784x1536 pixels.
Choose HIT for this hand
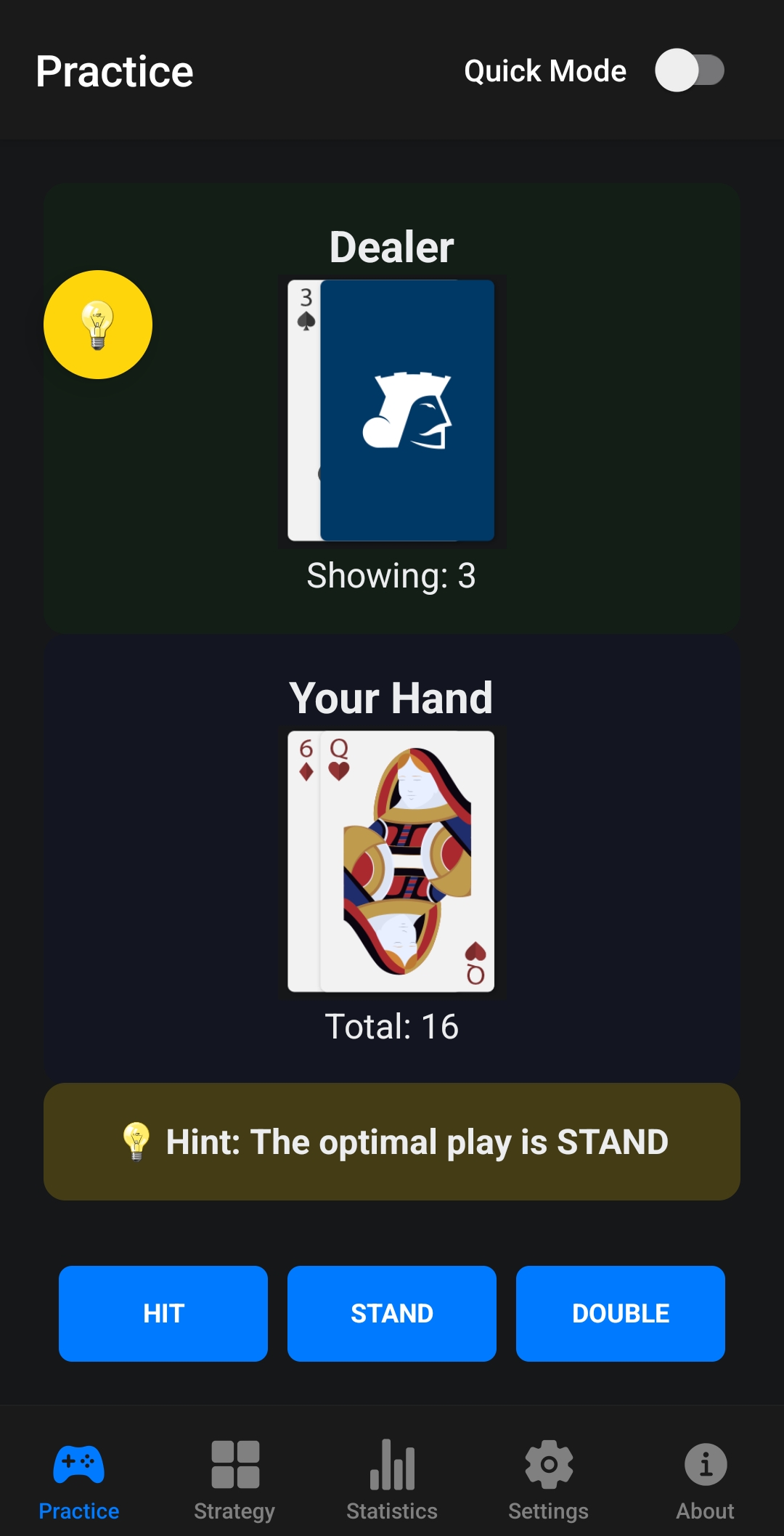click(x=163, y=1313)
